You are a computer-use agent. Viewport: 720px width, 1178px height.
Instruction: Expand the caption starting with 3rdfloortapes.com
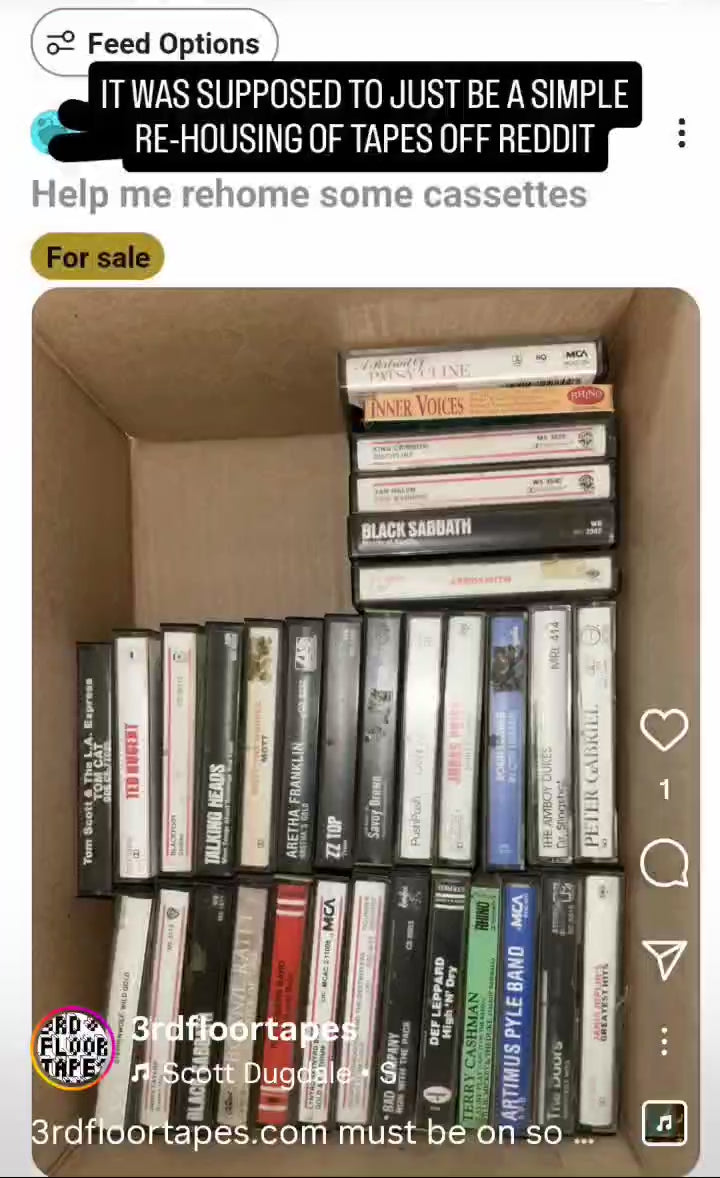point(315,1132)
